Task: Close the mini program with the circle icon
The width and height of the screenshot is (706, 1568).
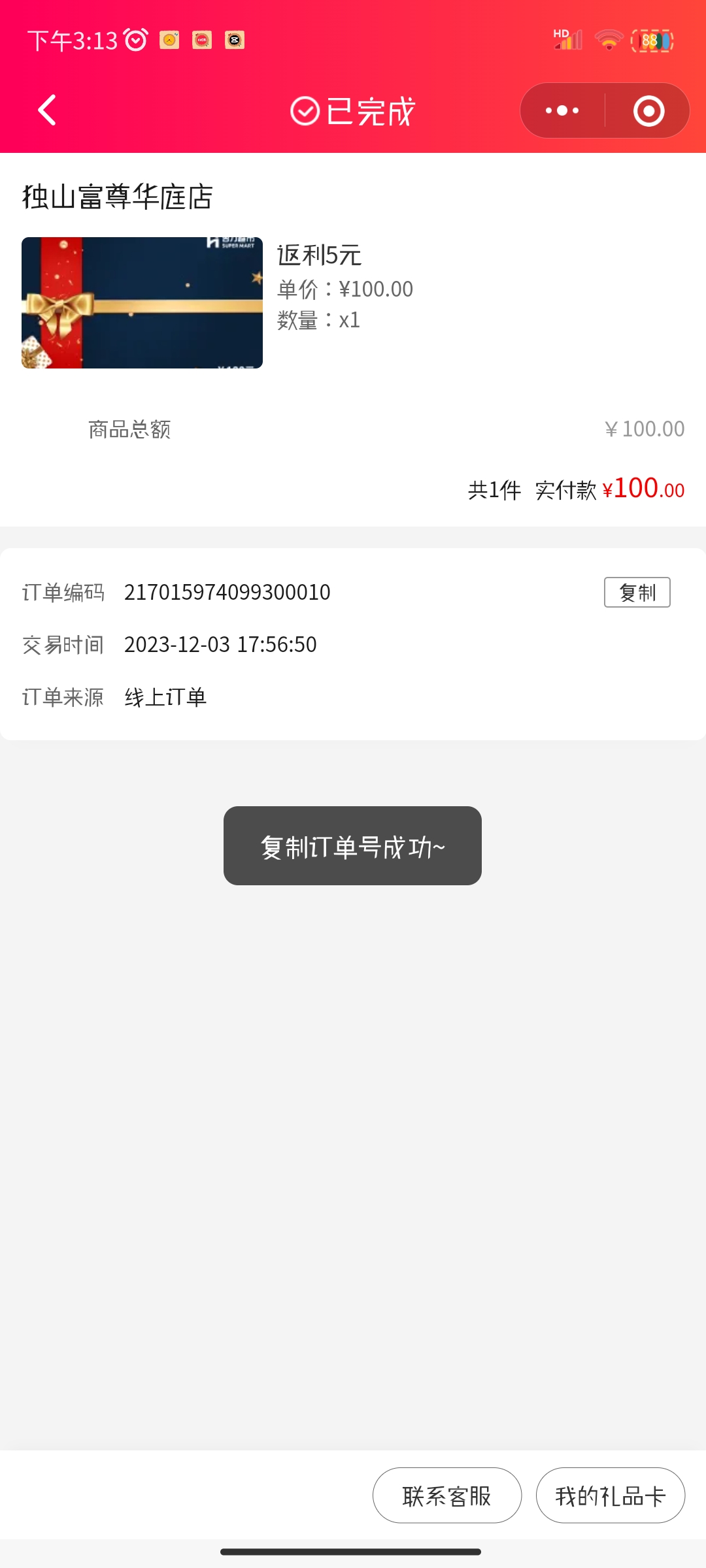Action: click(648, 110)
